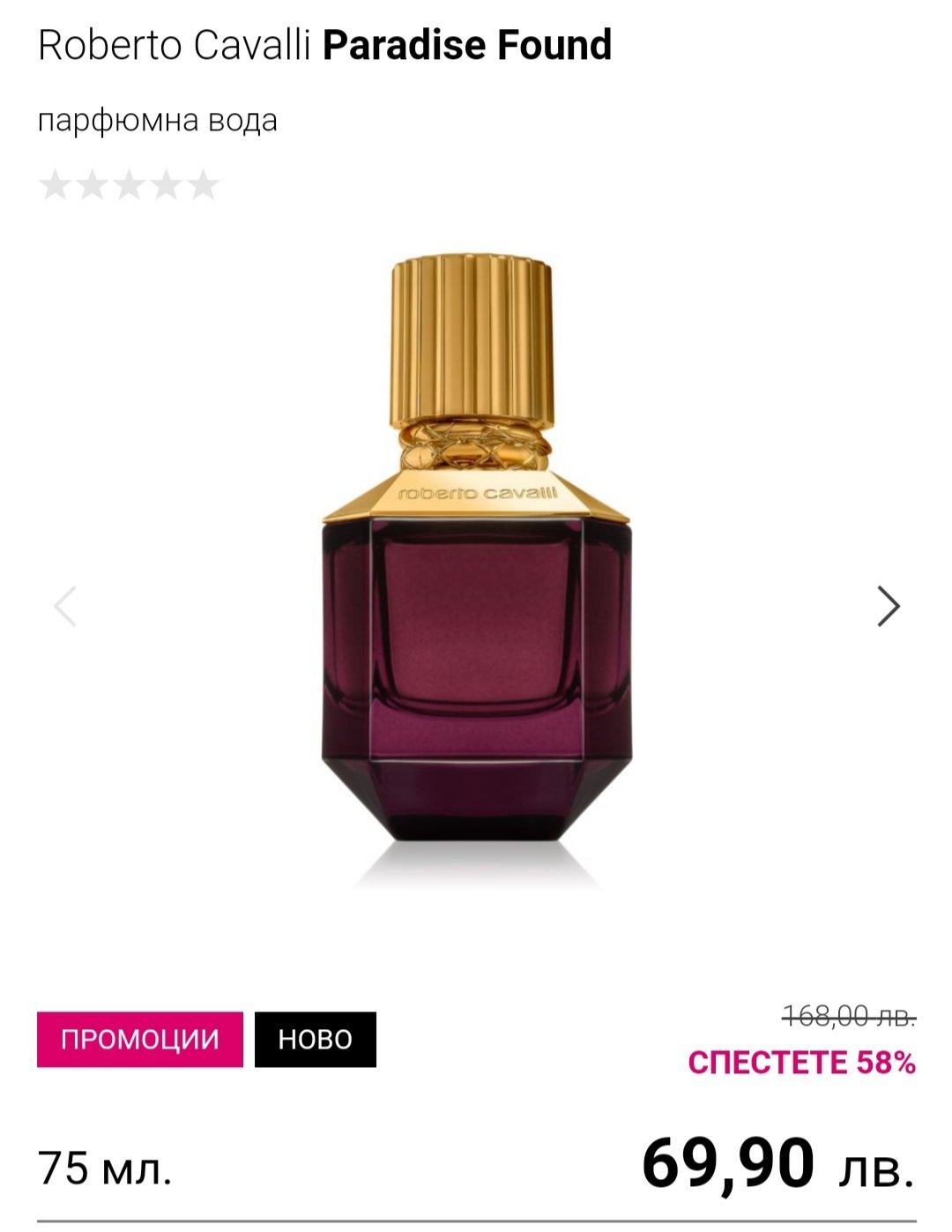Tap the НОВО badge

[x=315, y=1039]
